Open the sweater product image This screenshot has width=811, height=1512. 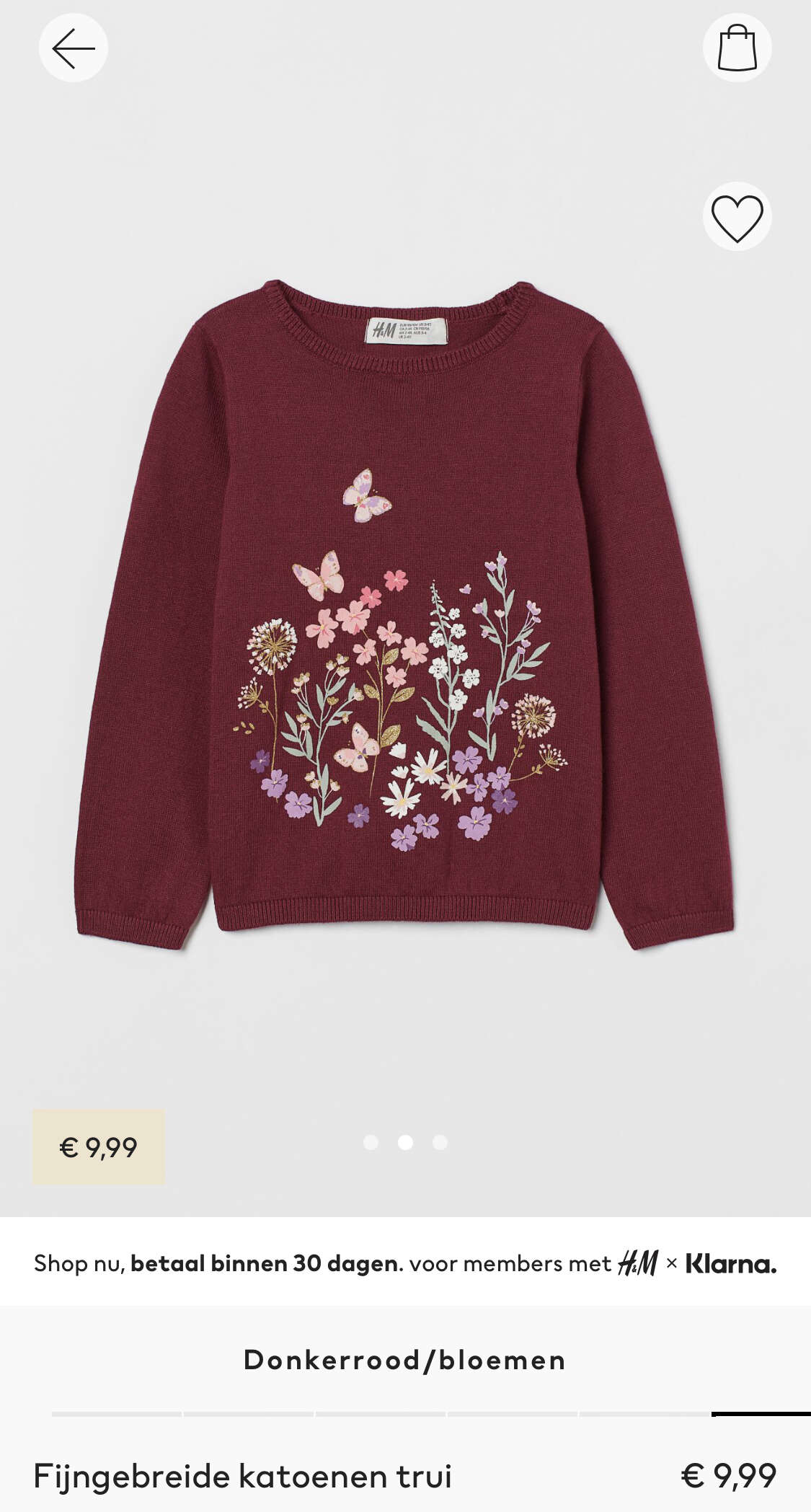(x=404, y=614)
